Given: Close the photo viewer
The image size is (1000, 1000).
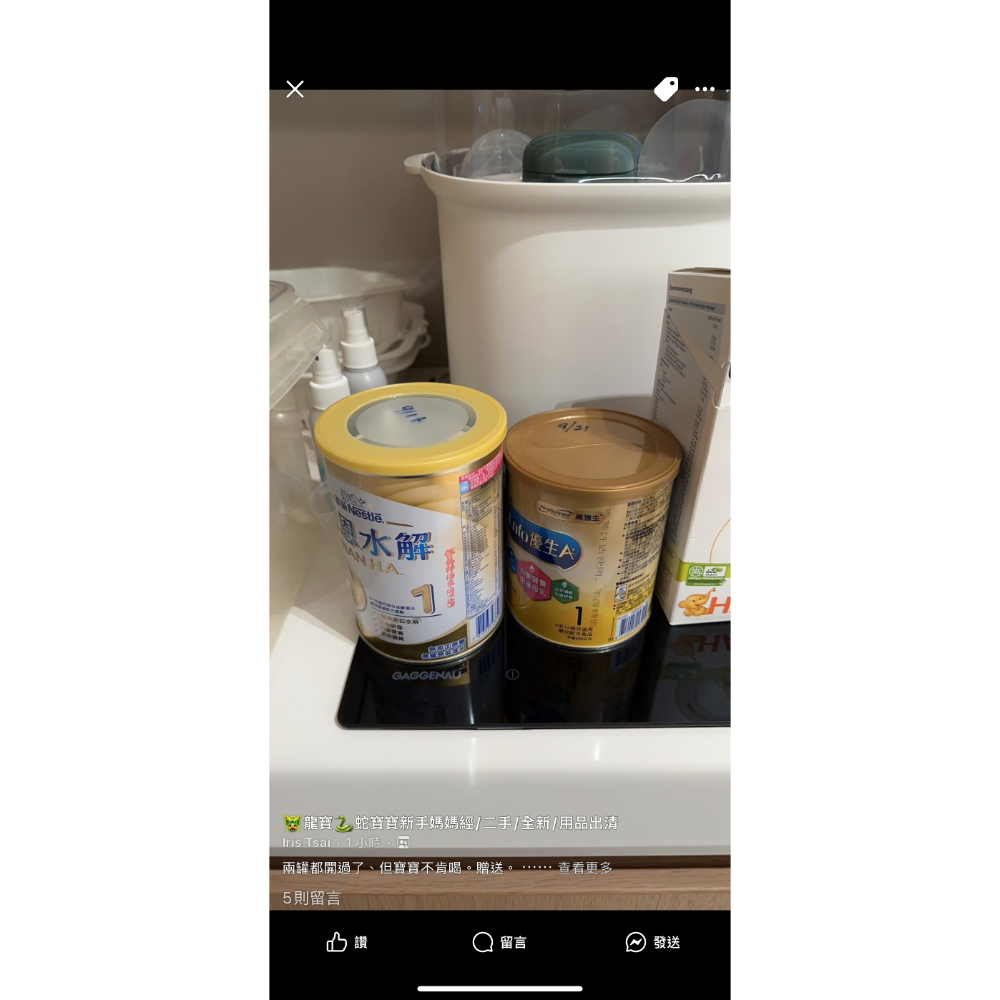Looking at the screenshot, I should pyautogui.click(x=295, y=90).
